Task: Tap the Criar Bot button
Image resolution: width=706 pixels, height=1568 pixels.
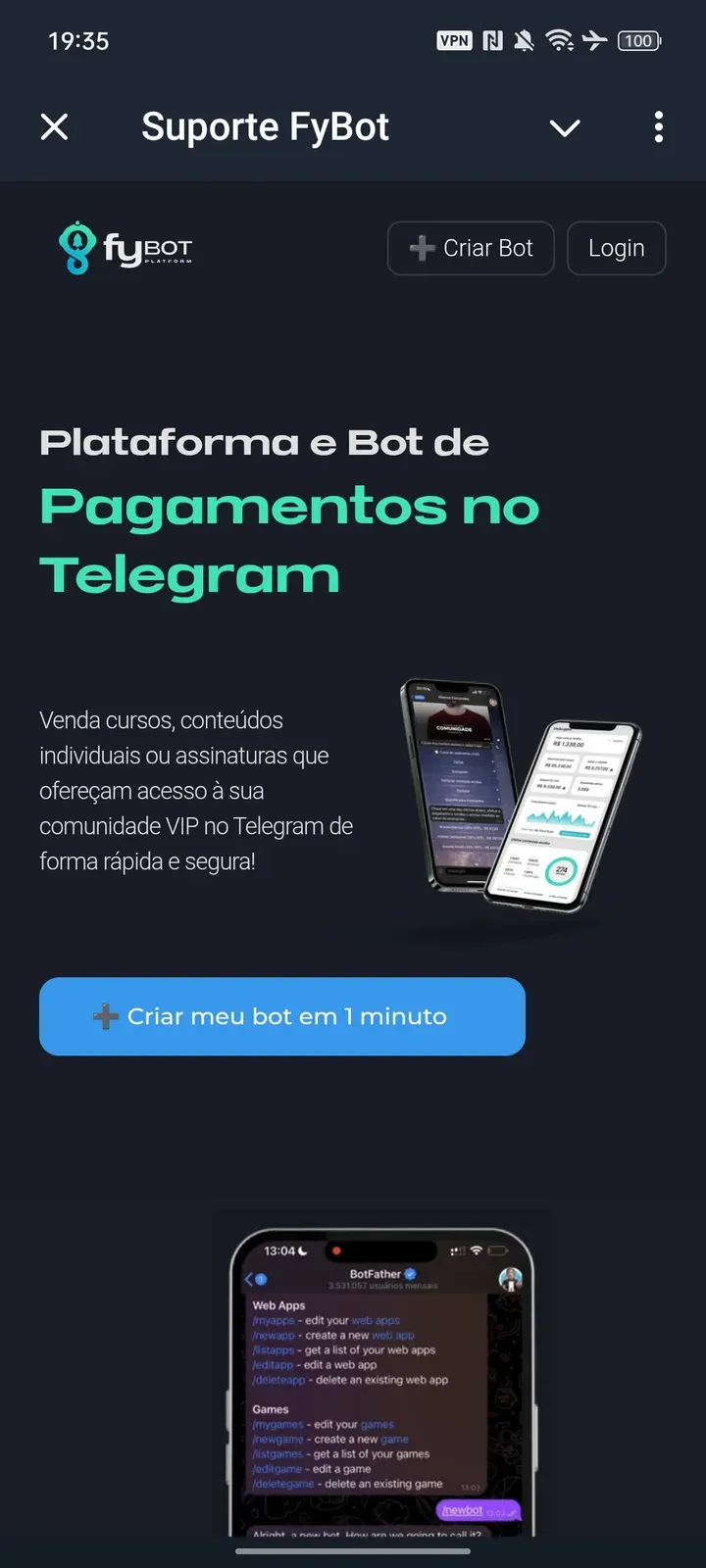Action: [471, 248]
